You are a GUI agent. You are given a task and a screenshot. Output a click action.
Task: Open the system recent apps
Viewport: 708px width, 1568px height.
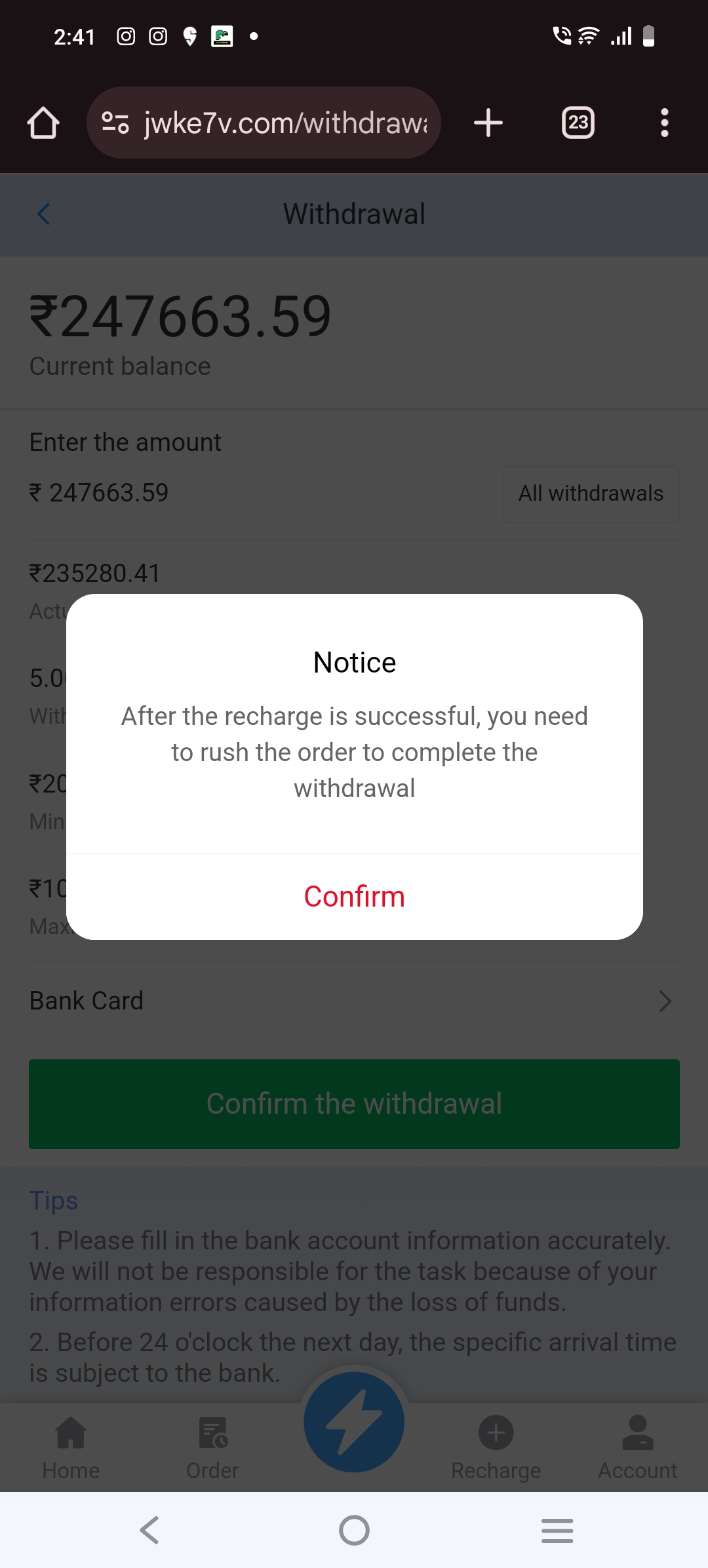coord(557,1531)
